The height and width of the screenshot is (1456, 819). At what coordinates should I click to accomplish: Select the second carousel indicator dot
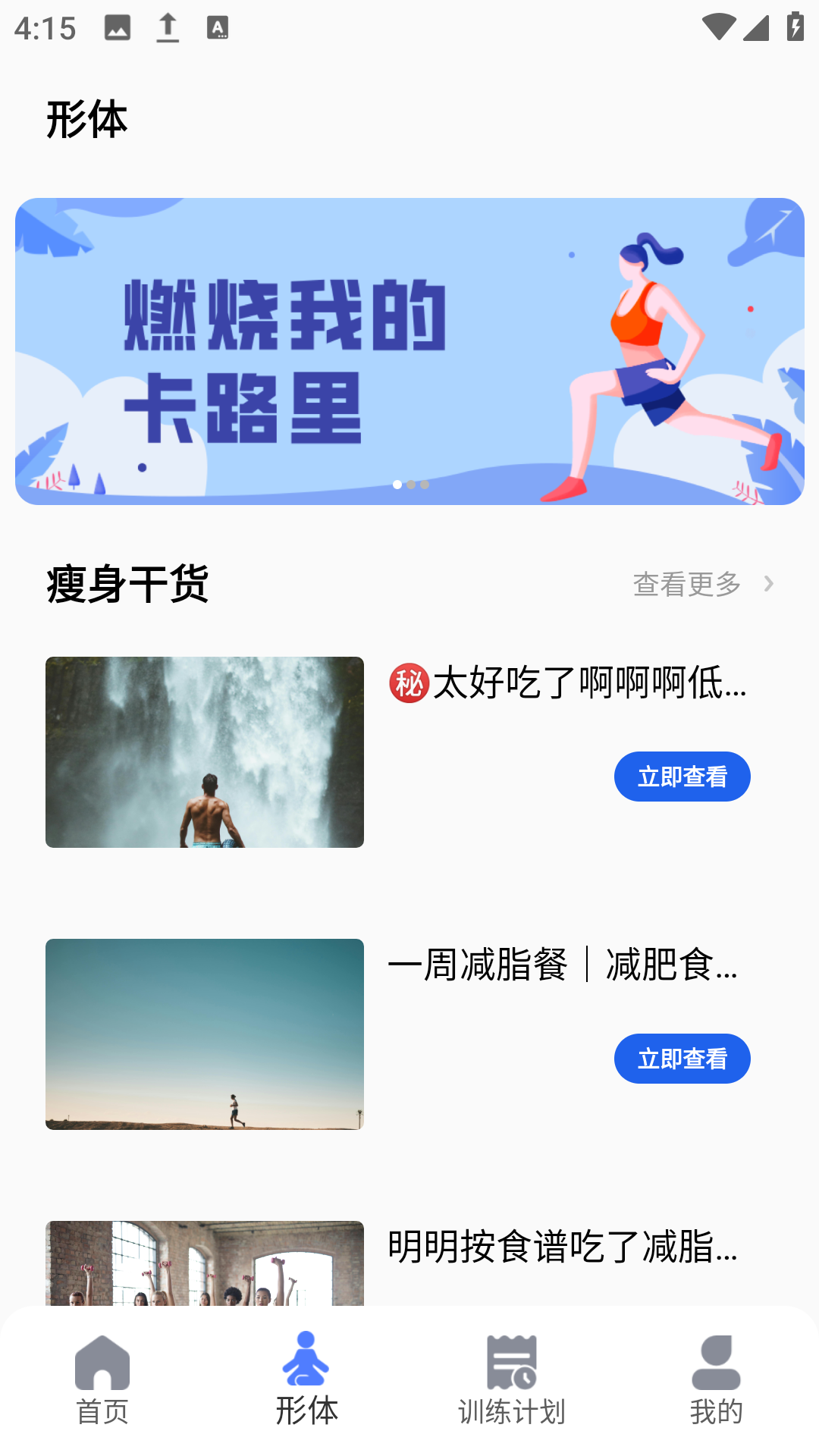[x=410, y=484]
